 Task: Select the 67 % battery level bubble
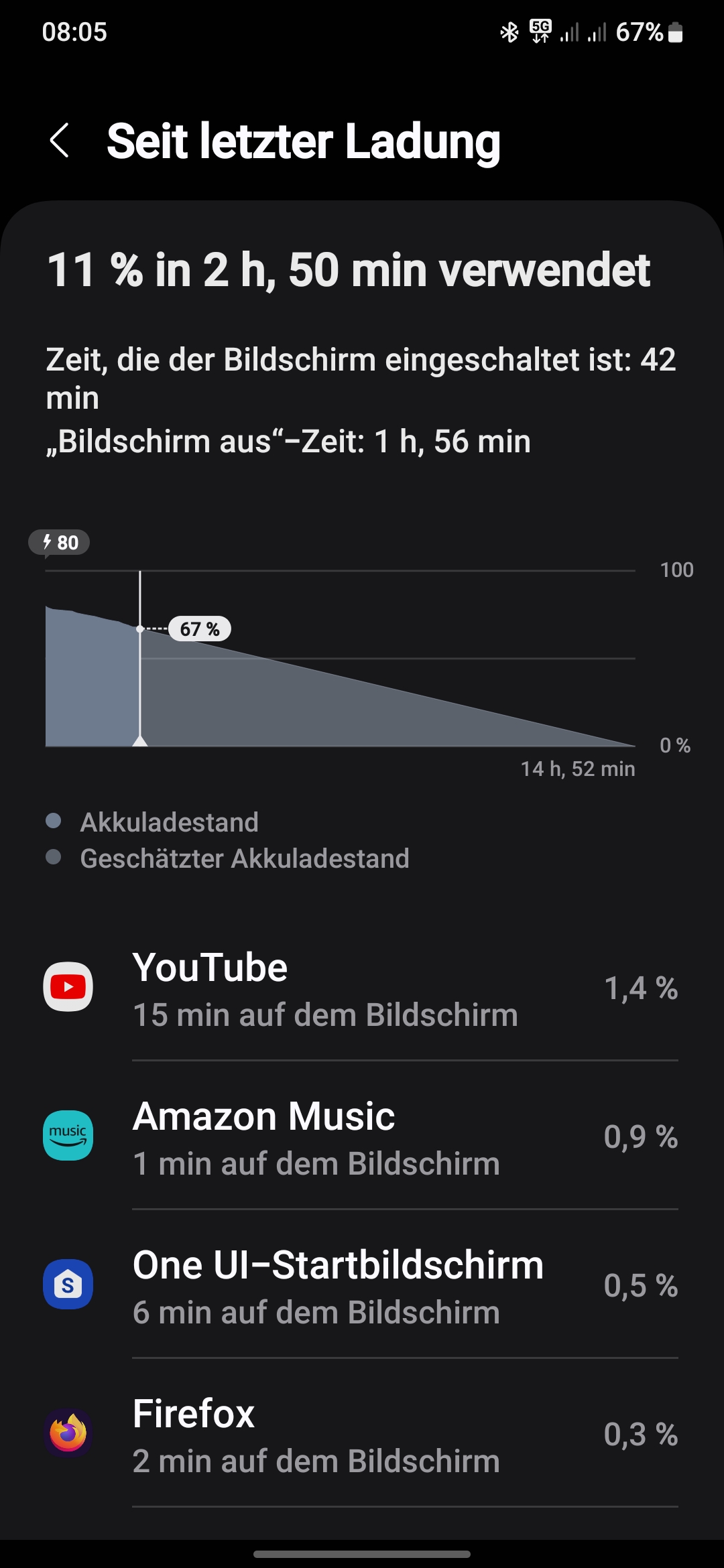tap(199, 629)
